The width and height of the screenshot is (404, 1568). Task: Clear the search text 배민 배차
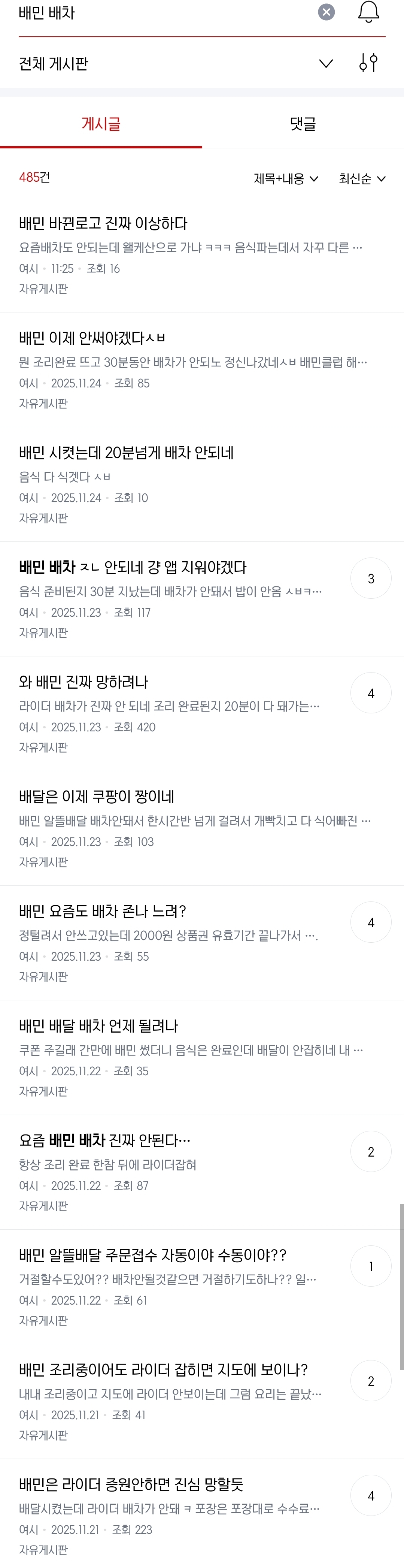click(x=326, y=12)
